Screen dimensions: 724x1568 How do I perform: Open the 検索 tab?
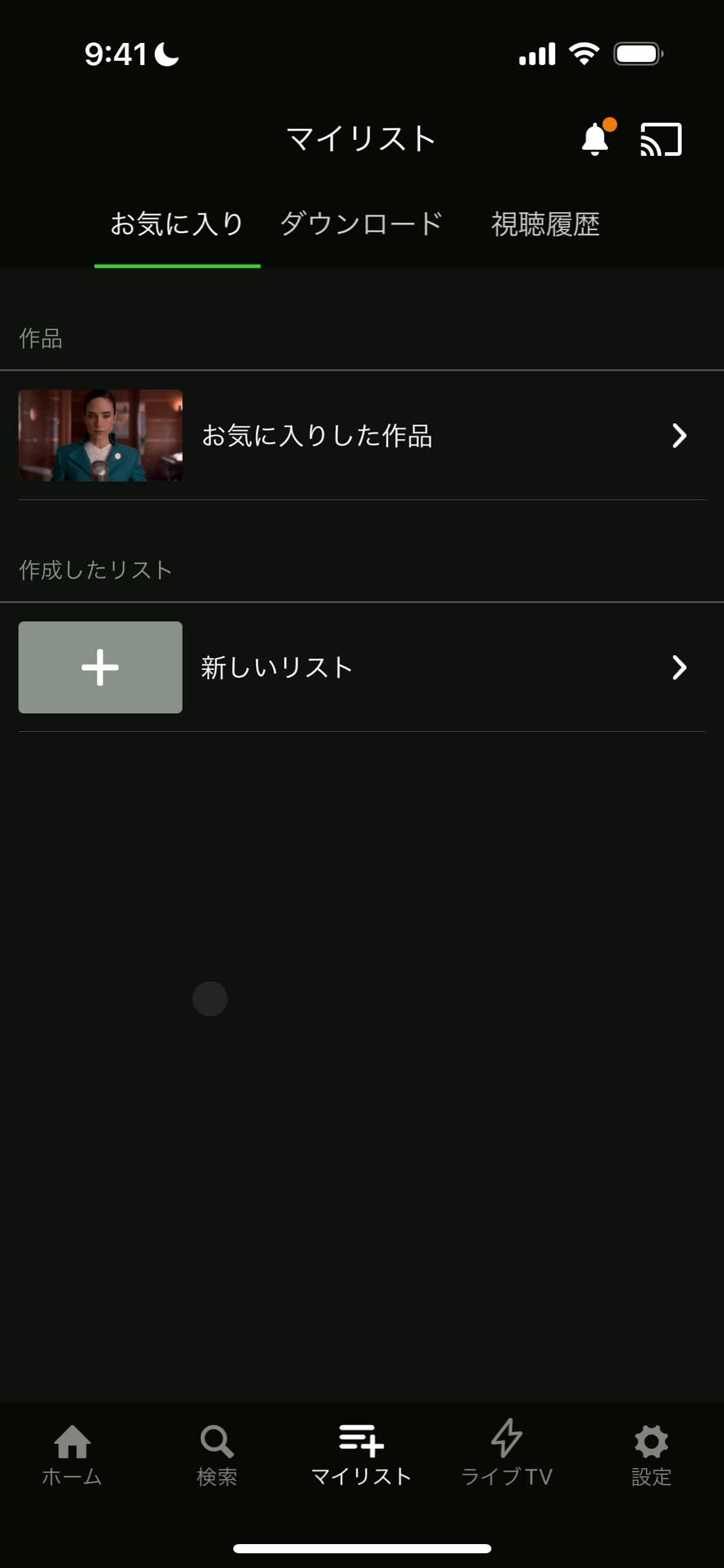point(217,1455)
